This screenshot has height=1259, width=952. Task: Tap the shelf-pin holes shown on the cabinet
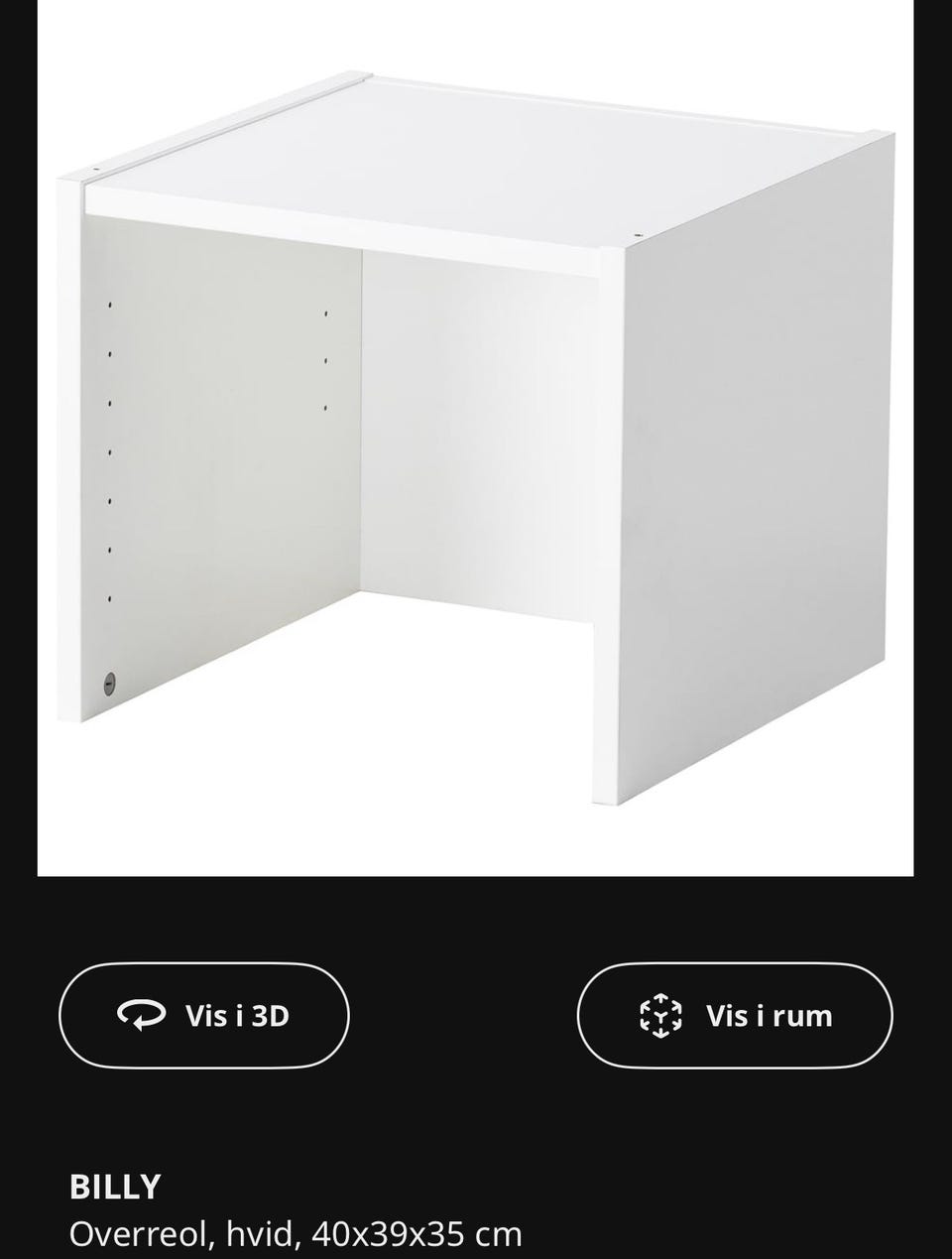(107, 446)
